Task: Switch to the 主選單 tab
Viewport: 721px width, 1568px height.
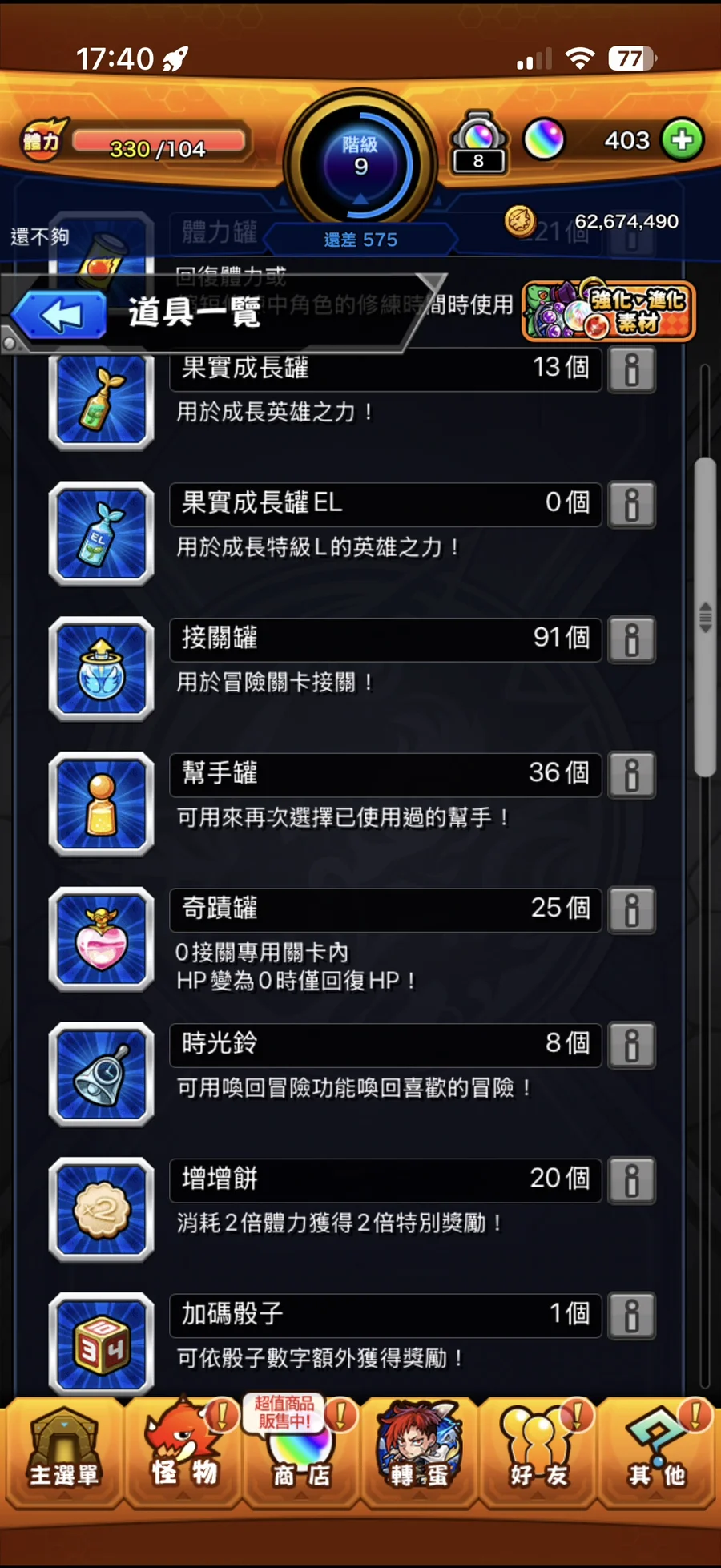Action: [x=63, y=1452]
